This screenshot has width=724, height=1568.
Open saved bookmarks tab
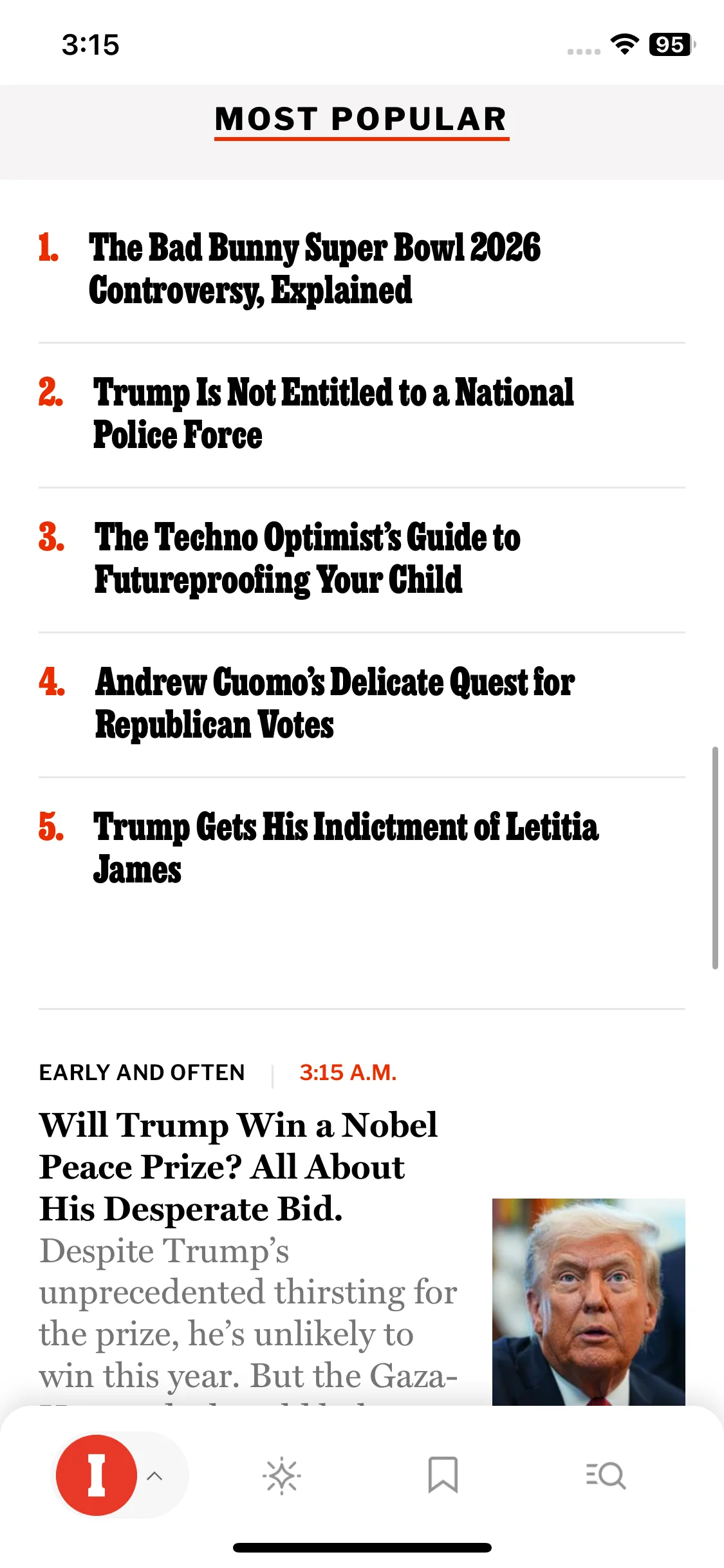click(x=443, y=1475)
